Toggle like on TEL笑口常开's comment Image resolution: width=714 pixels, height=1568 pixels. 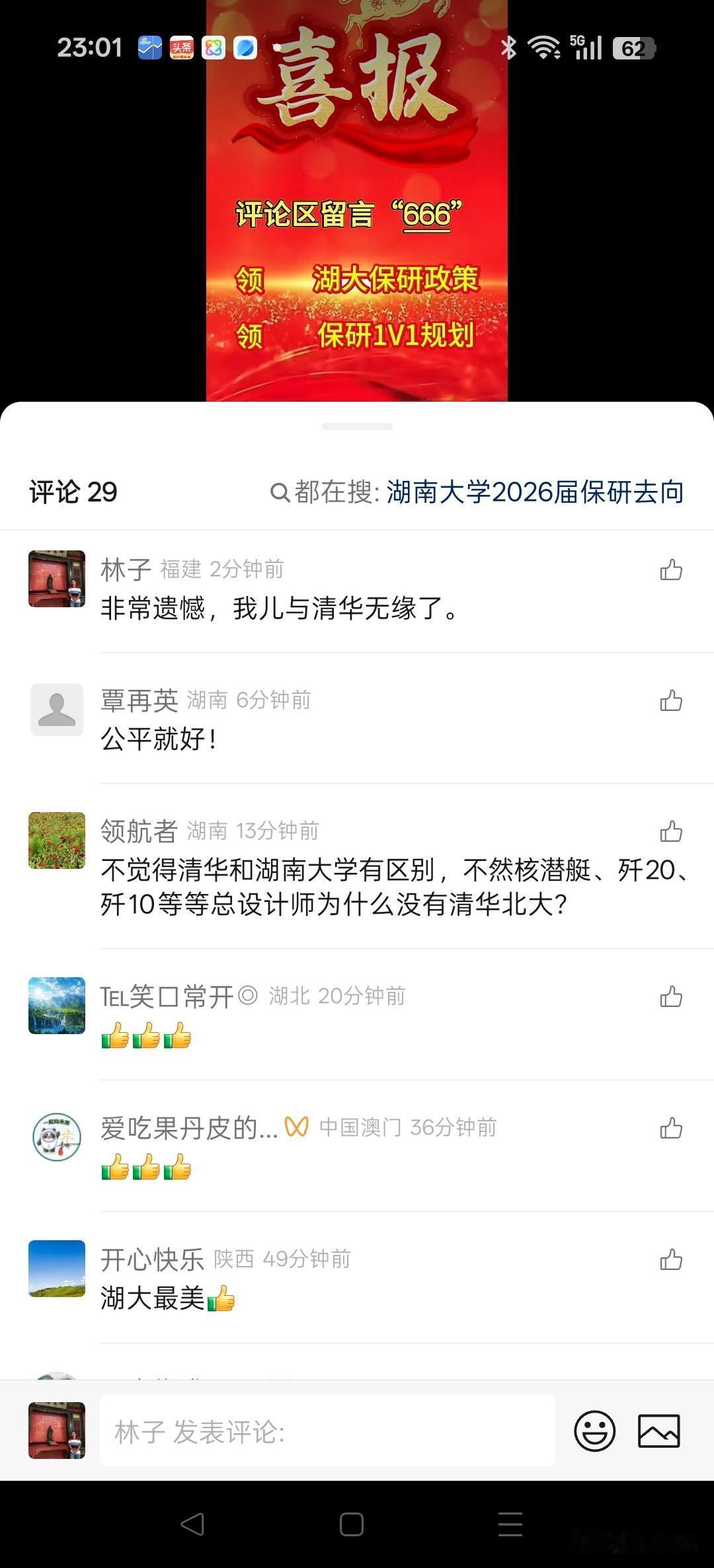[x=671, y=997]
